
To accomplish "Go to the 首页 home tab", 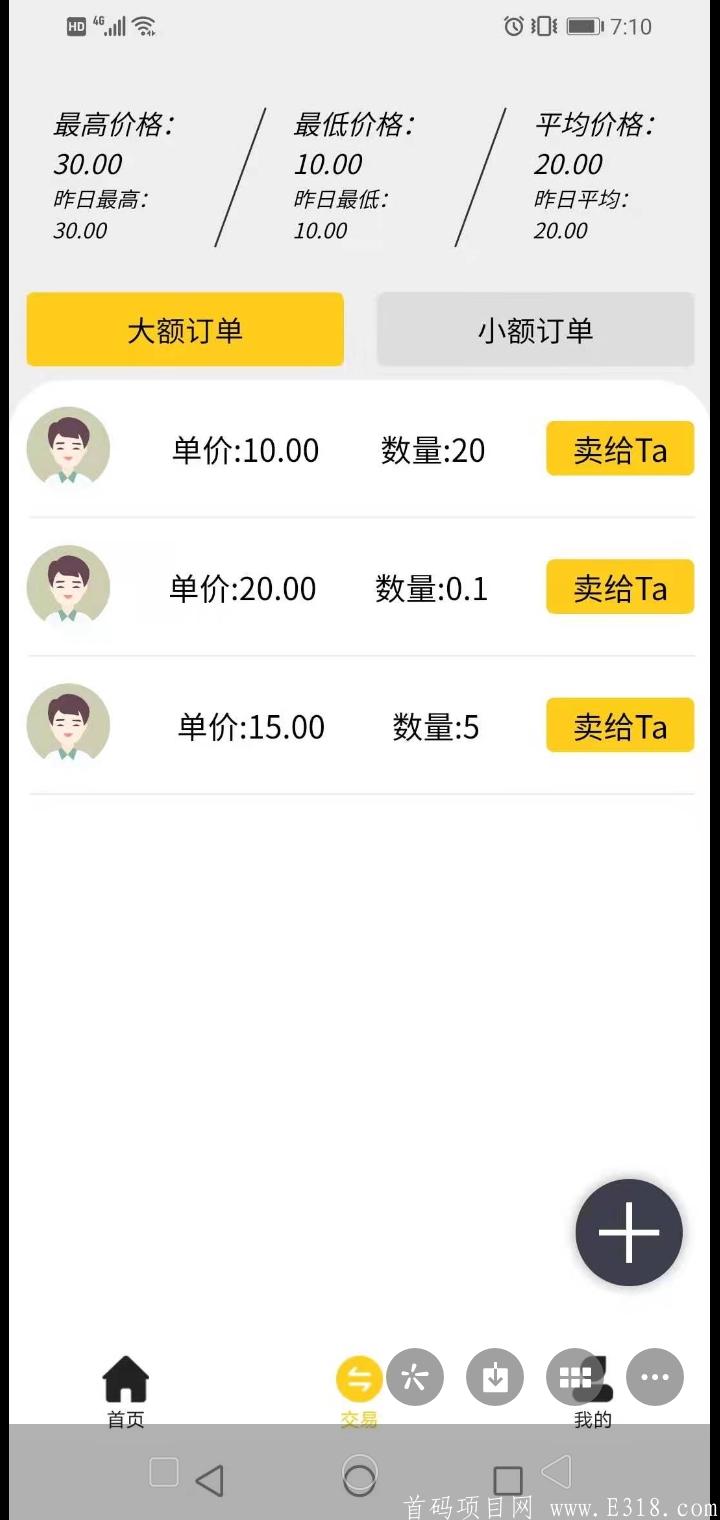I will coord(126,1390).
